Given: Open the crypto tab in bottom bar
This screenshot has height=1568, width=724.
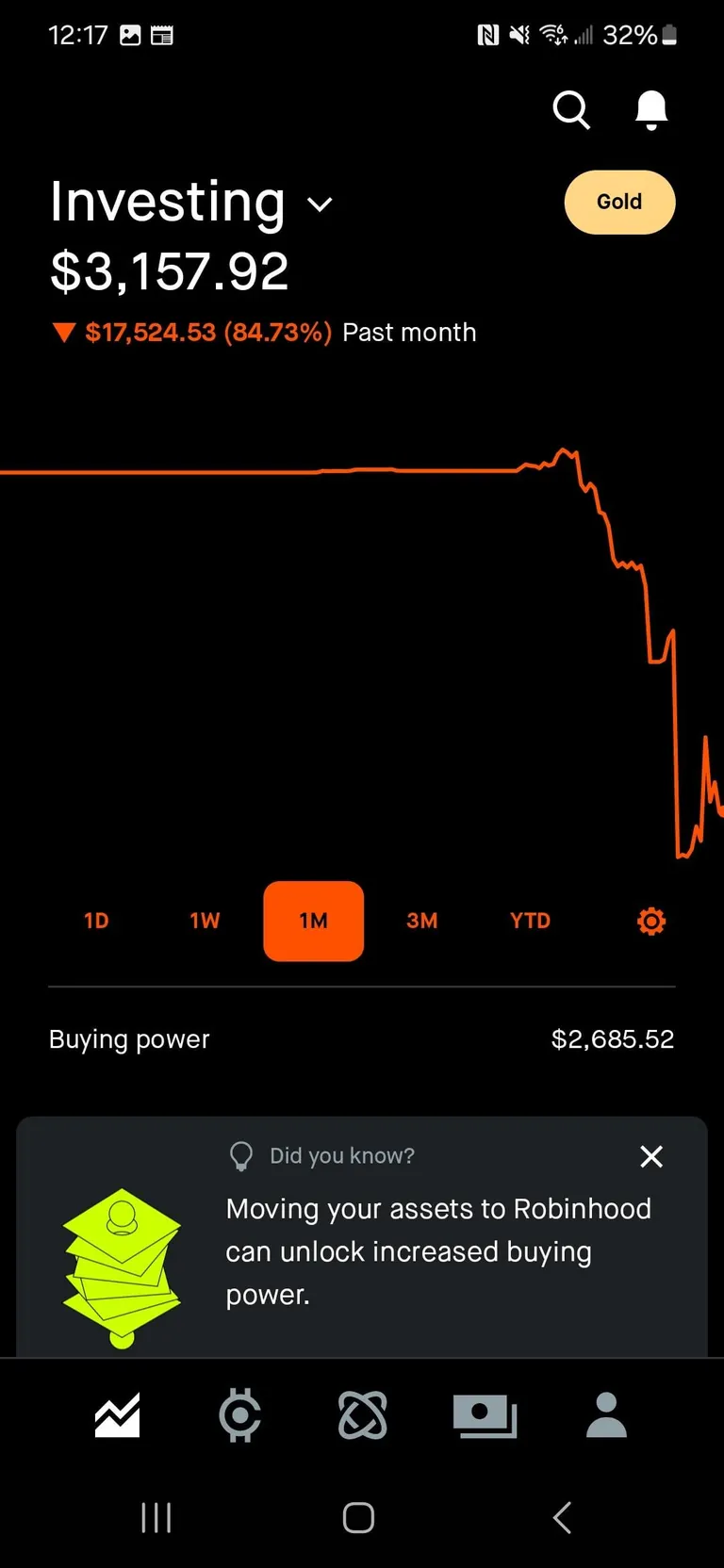Looking at the screenshot, I should point(239,1415).
